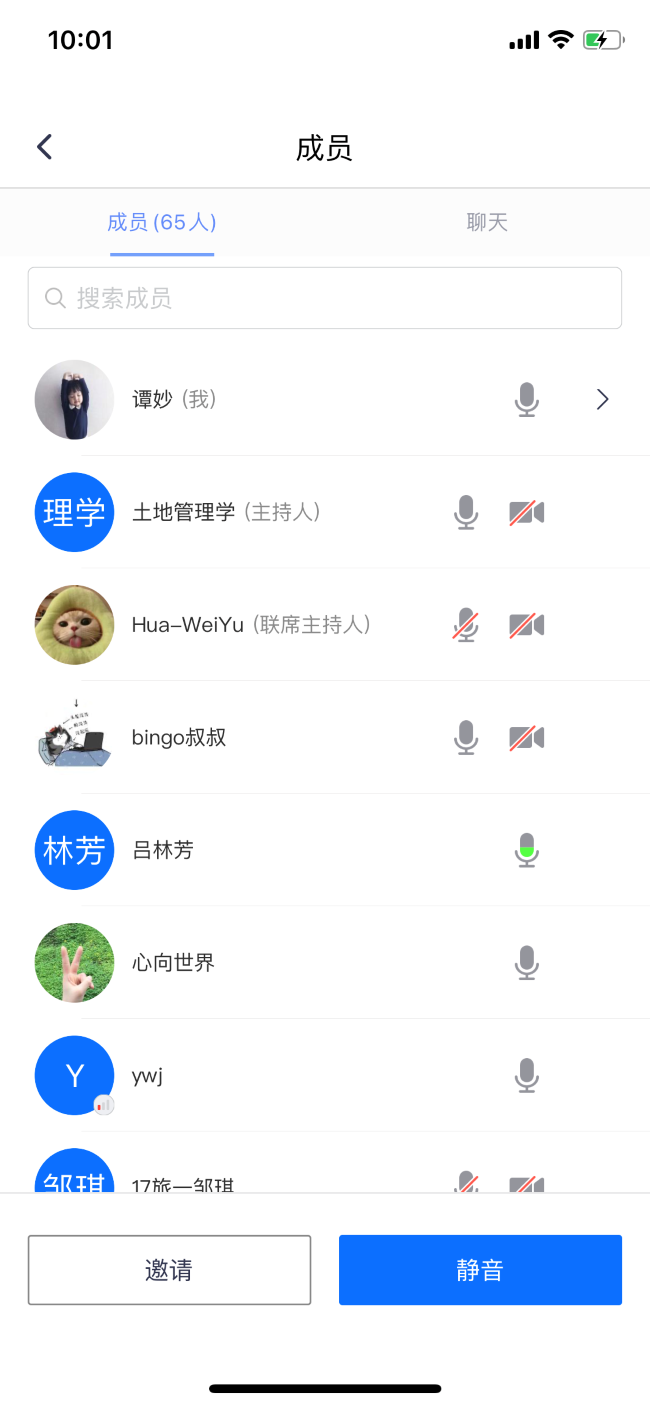
Task: Select co-host Hua-WeiYu in the list
Action: tap(251, 625)
